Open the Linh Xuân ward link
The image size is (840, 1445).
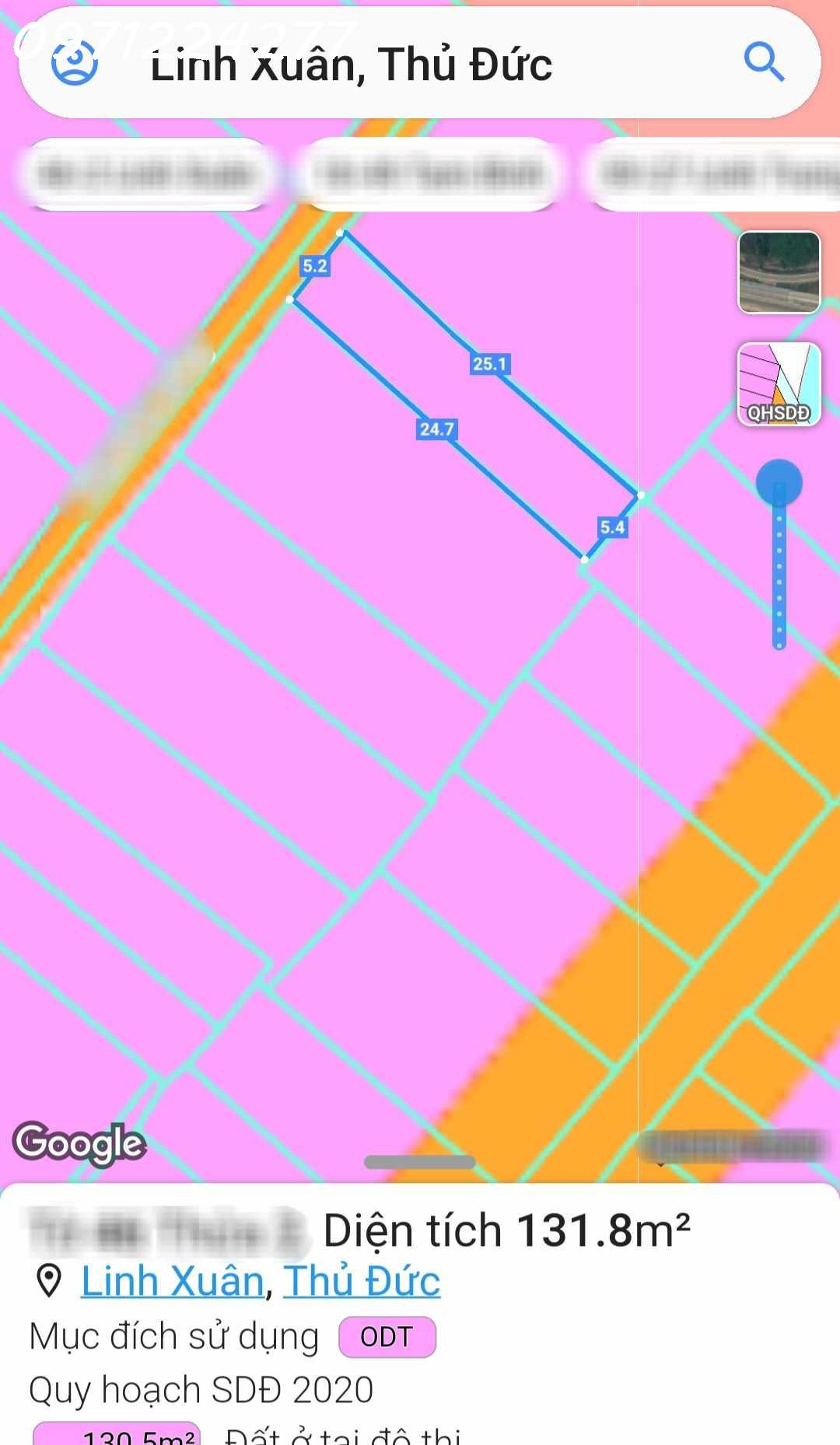point(173,1281)
